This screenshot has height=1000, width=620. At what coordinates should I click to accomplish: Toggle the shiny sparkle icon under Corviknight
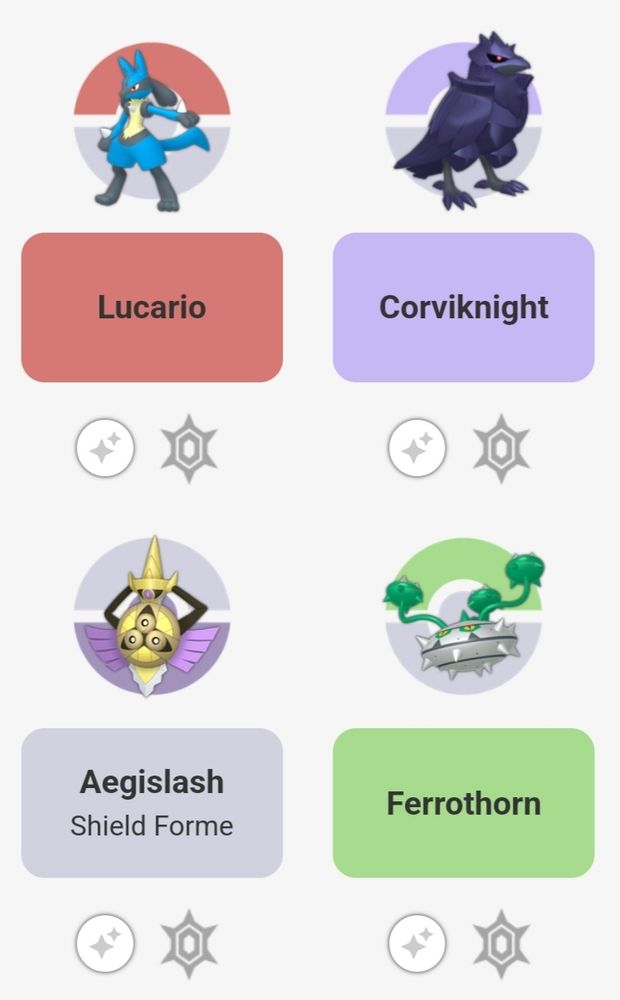pyautogui.click(x=417, y=448)
